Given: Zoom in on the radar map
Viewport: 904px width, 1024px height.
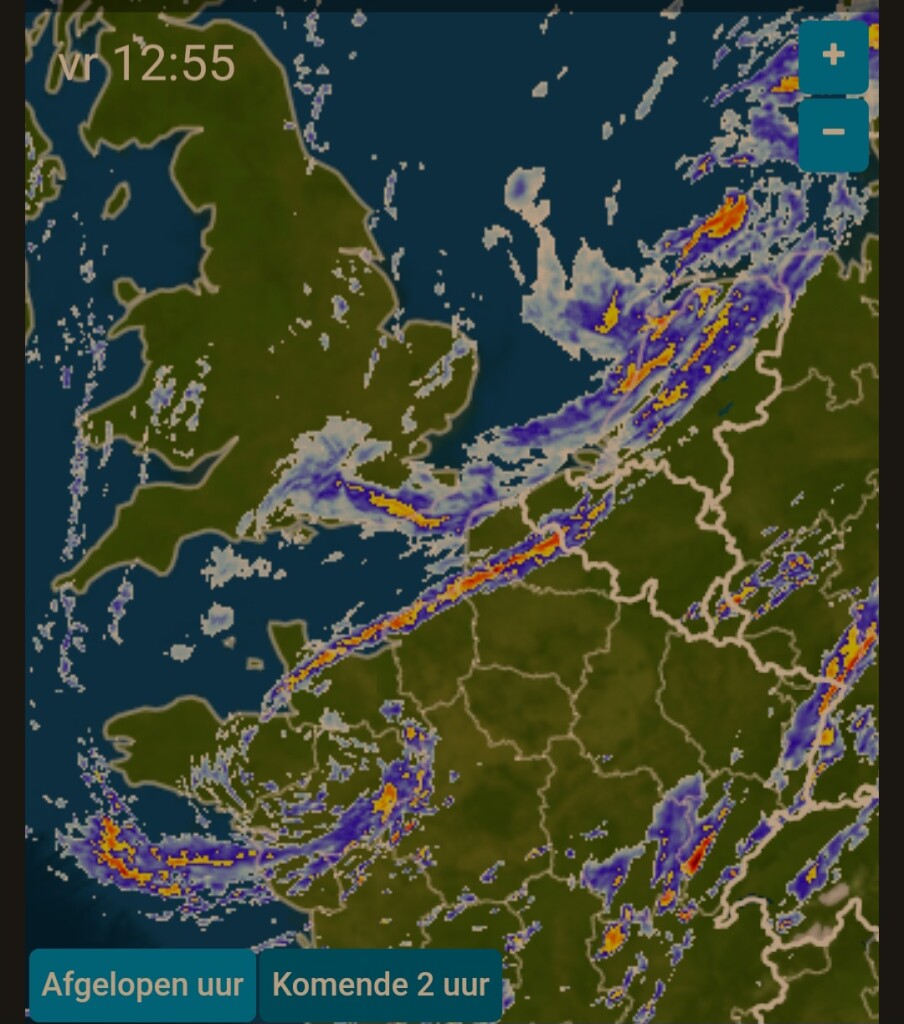Looking at the screenshot, I should [833, 57].
